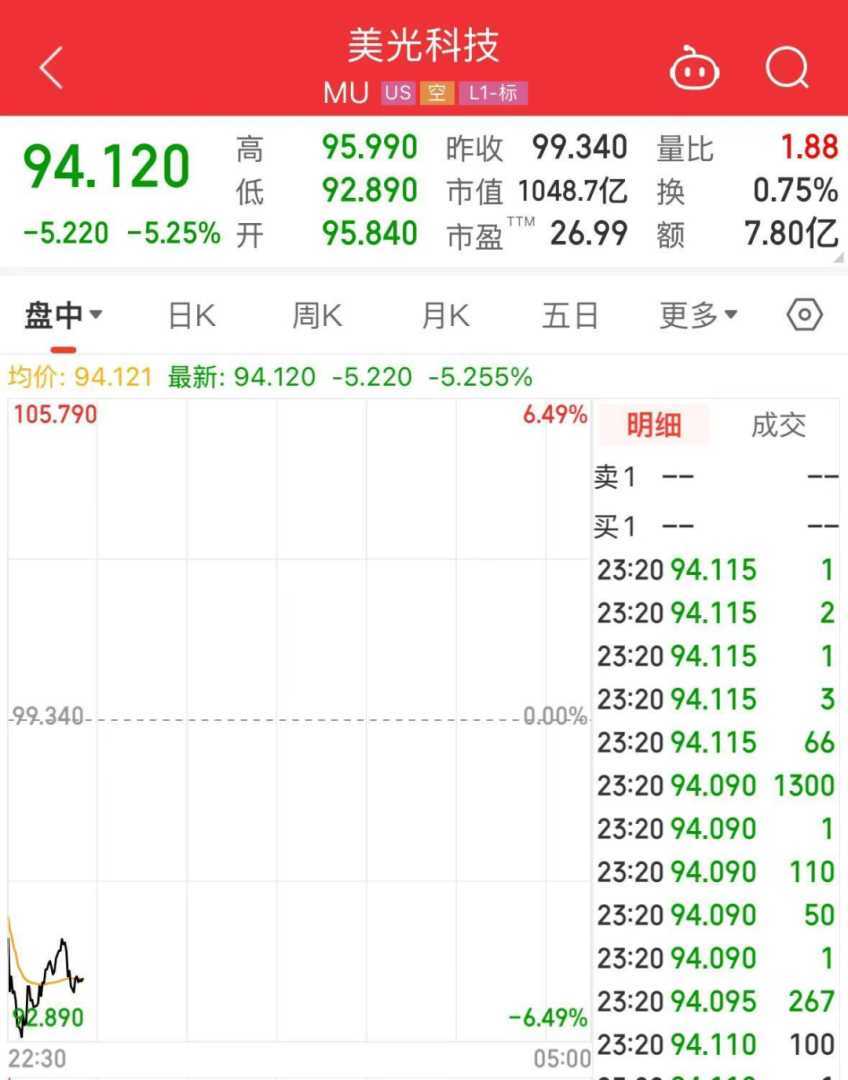Open the robot assistant icon
Image resolution: width=848 pixels, height=1080 pixels.
(x=694, y=69)
